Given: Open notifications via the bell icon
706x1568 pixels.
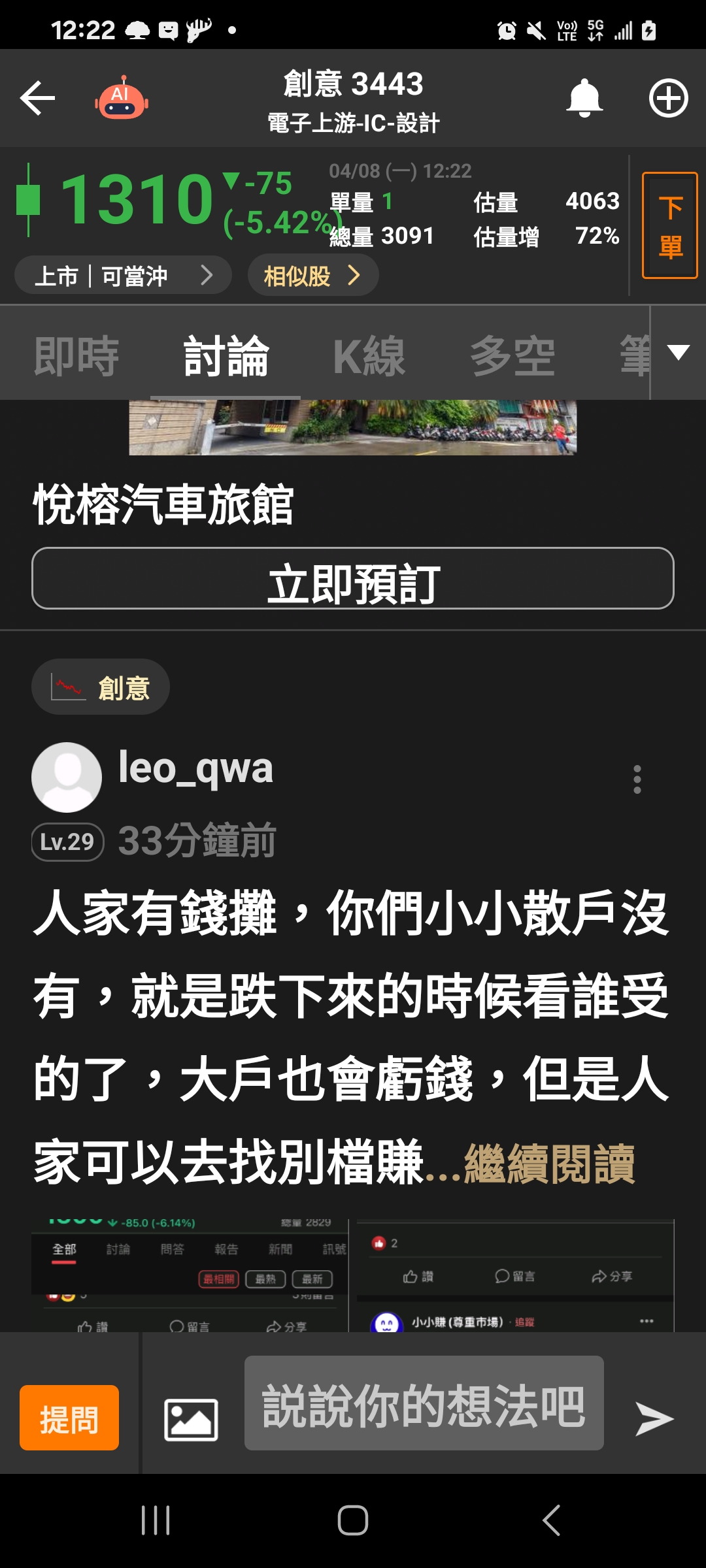Looking at the screenshot, I should click(x=584, y=97).
